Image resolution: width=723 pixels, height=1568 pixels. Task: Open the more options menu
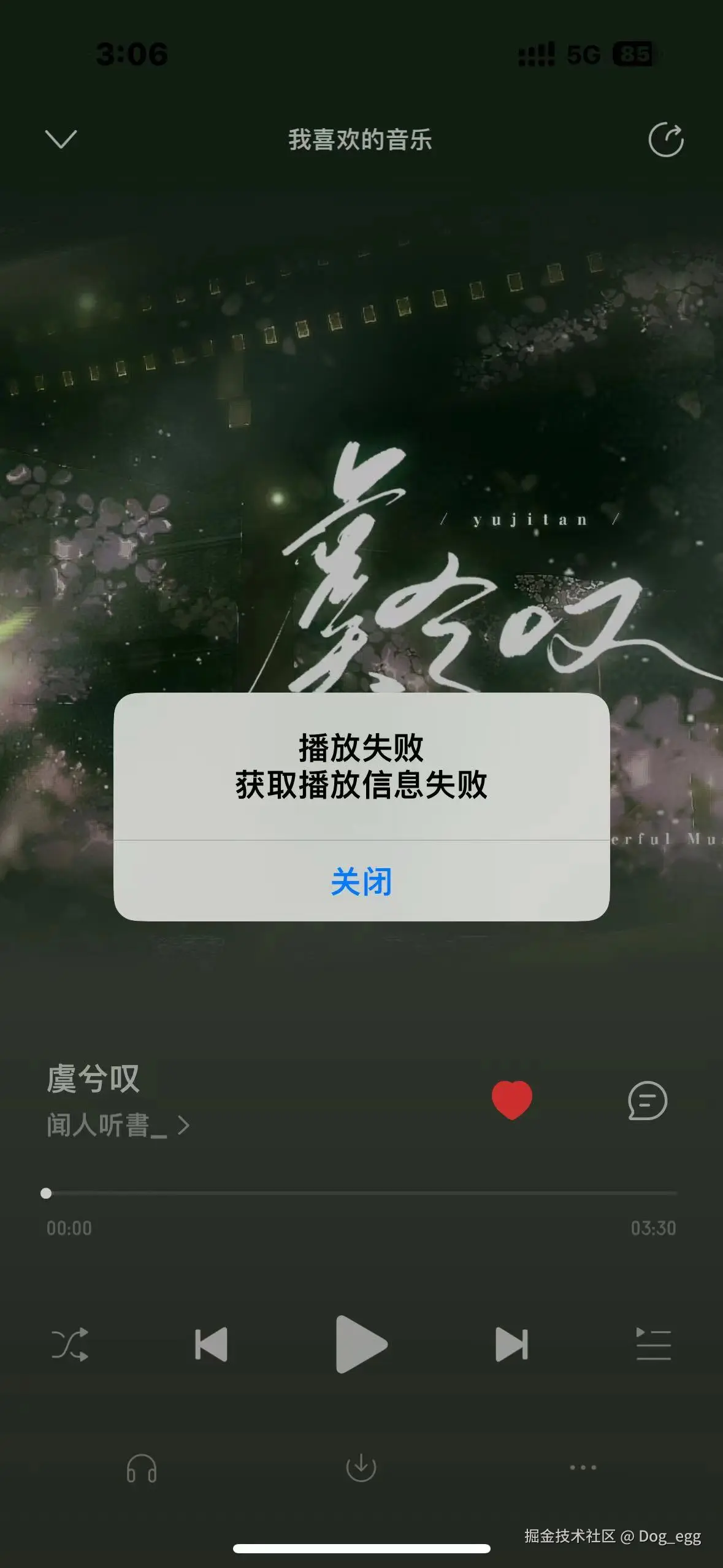tap(583, 1467)
